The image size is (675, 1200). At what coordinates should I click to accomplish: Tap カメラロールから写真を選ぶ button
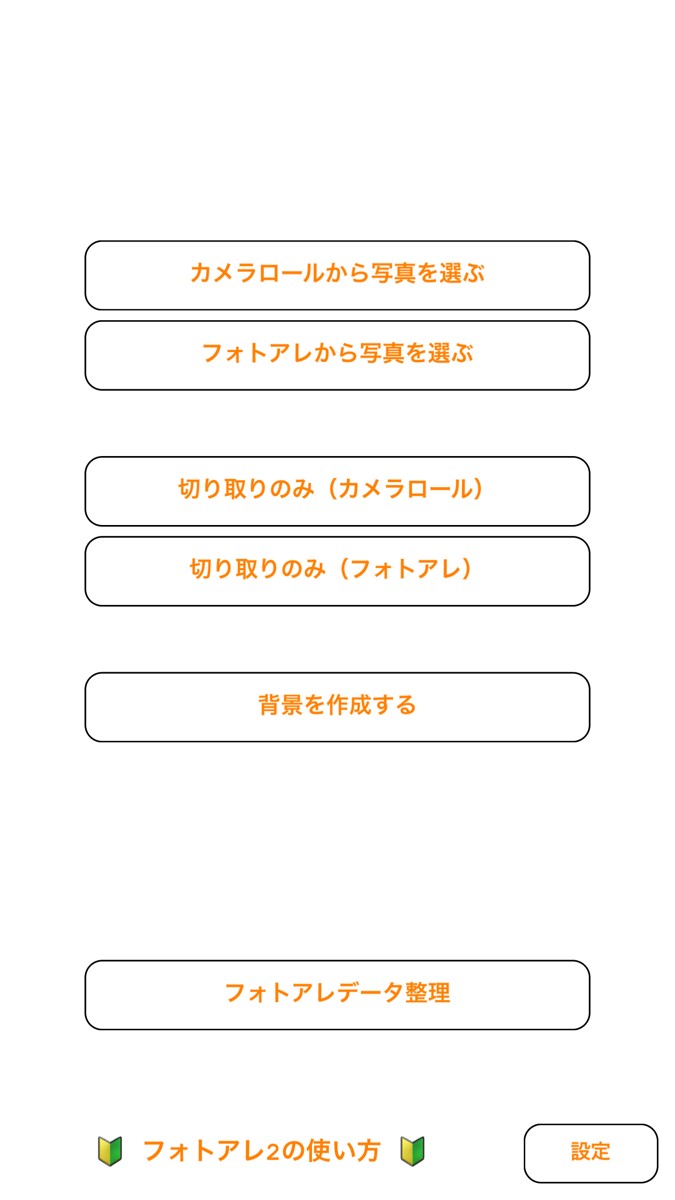pyautogui.click(x=337, y=275)
